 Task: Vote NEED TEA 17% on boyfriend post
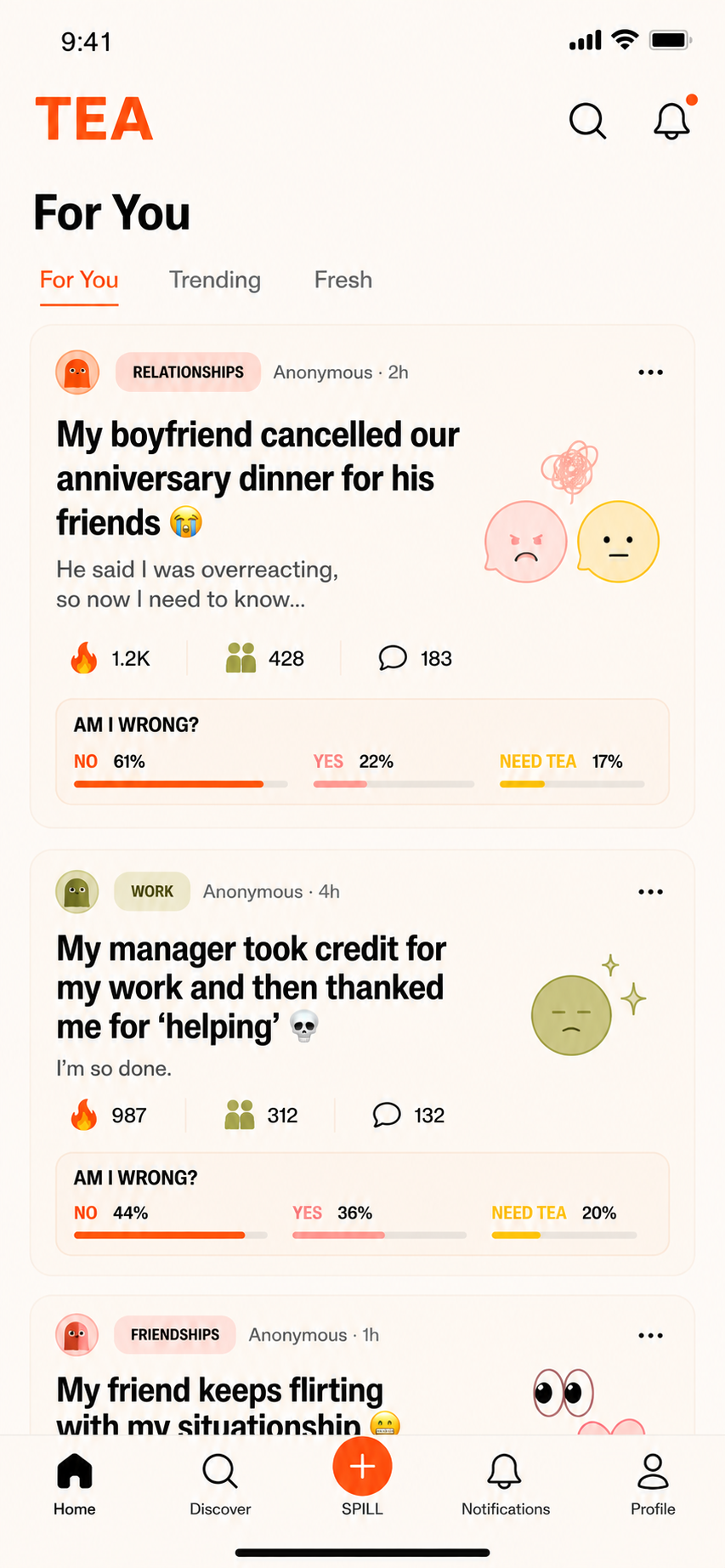(572, 770)
